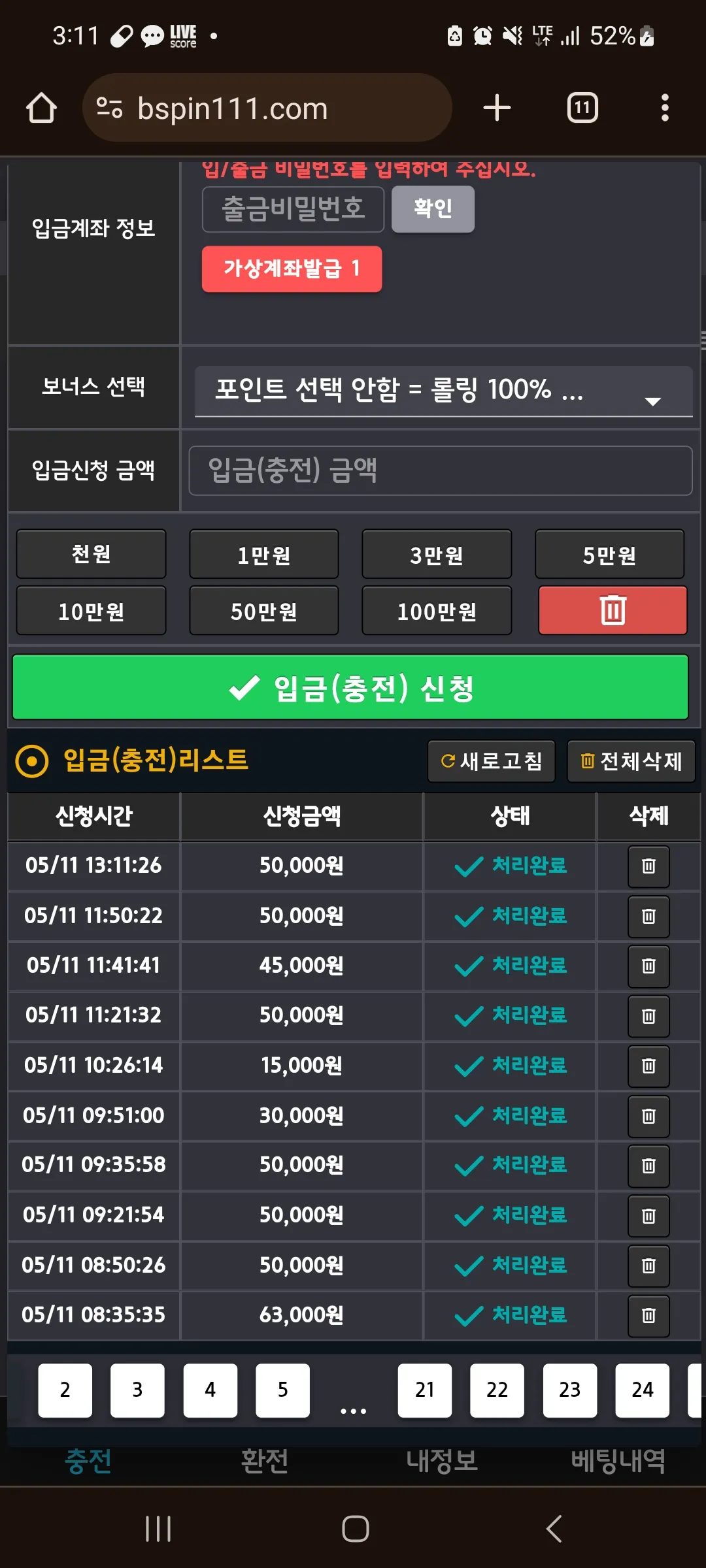Add 5만원 to the deposit amount
706x1568 pixels.
coord(610,554)
